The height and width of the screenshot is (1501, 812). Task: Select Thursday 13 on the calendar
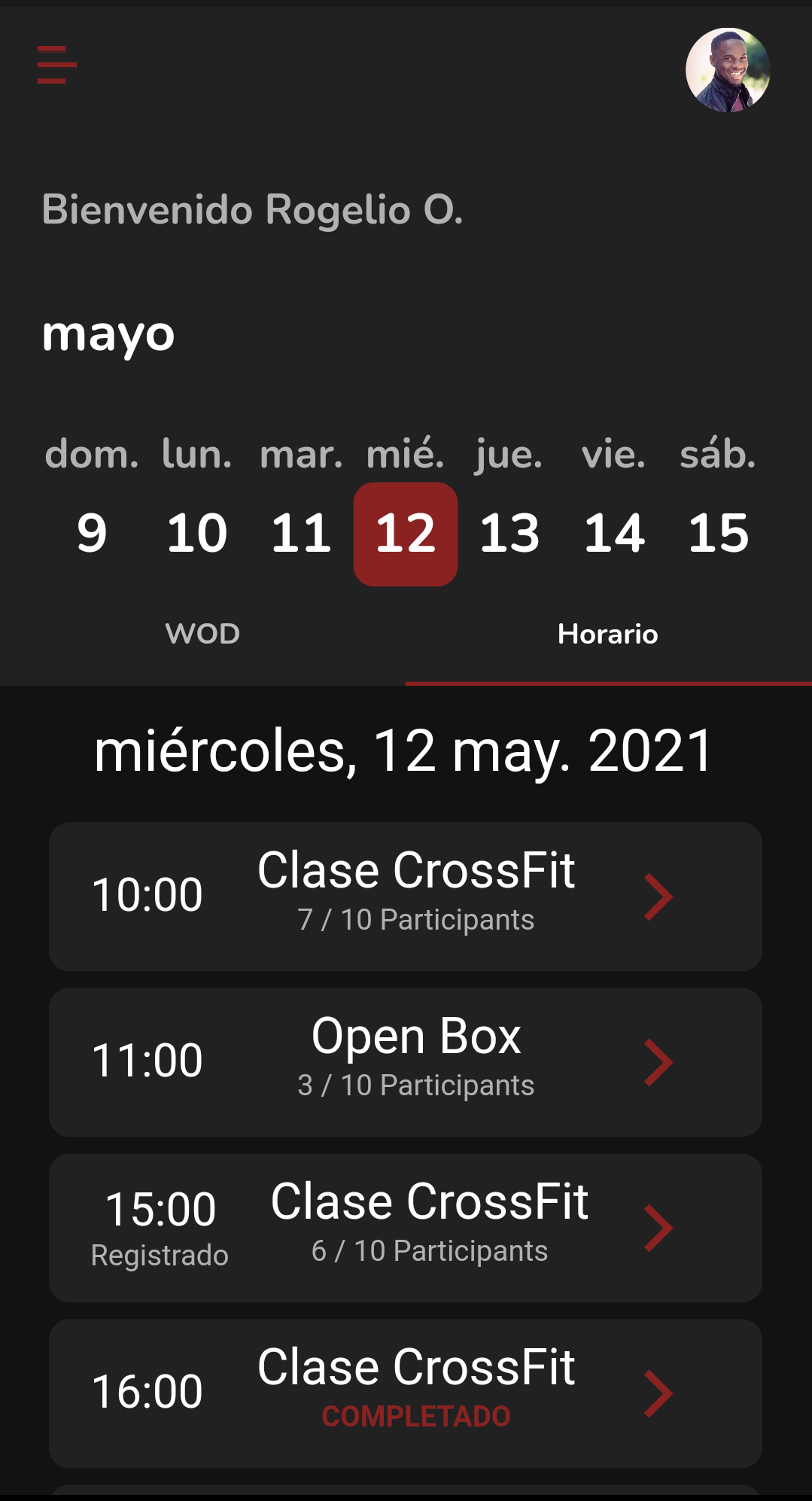point(509,533)
